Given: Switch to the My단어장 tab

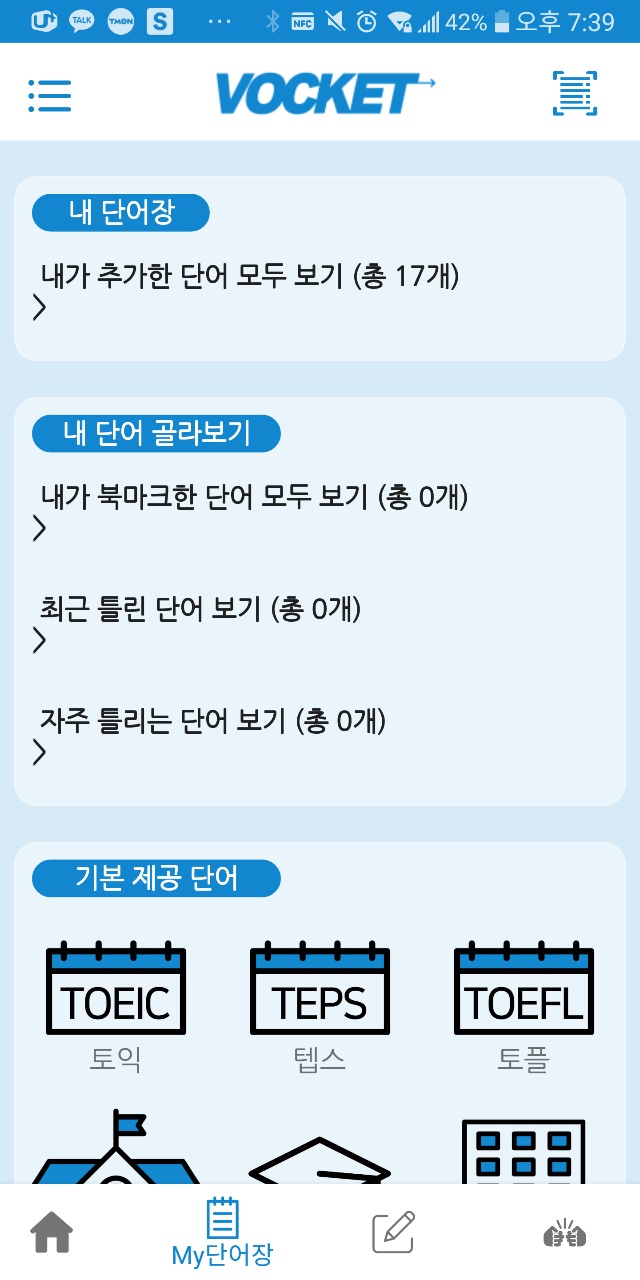Looking at the screenshot, I should point(222,1232).
